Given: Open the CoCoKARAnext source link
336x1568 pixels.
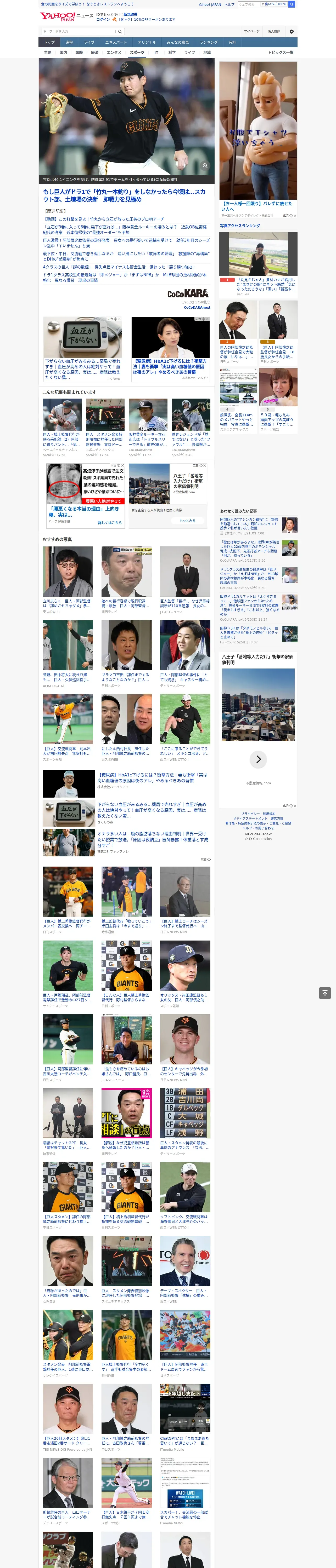Looking at the screenshot, I should coord(197,307).
